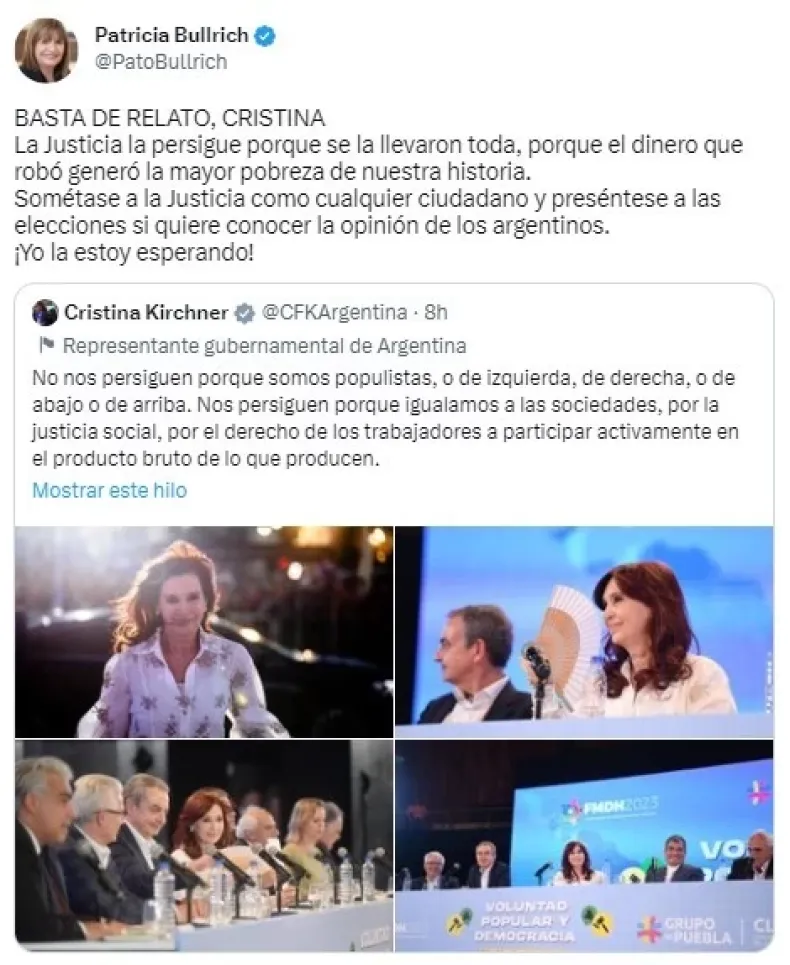Open the photo with the hand fan
Screen dimensions: 790x965
[x=584, y=630]
